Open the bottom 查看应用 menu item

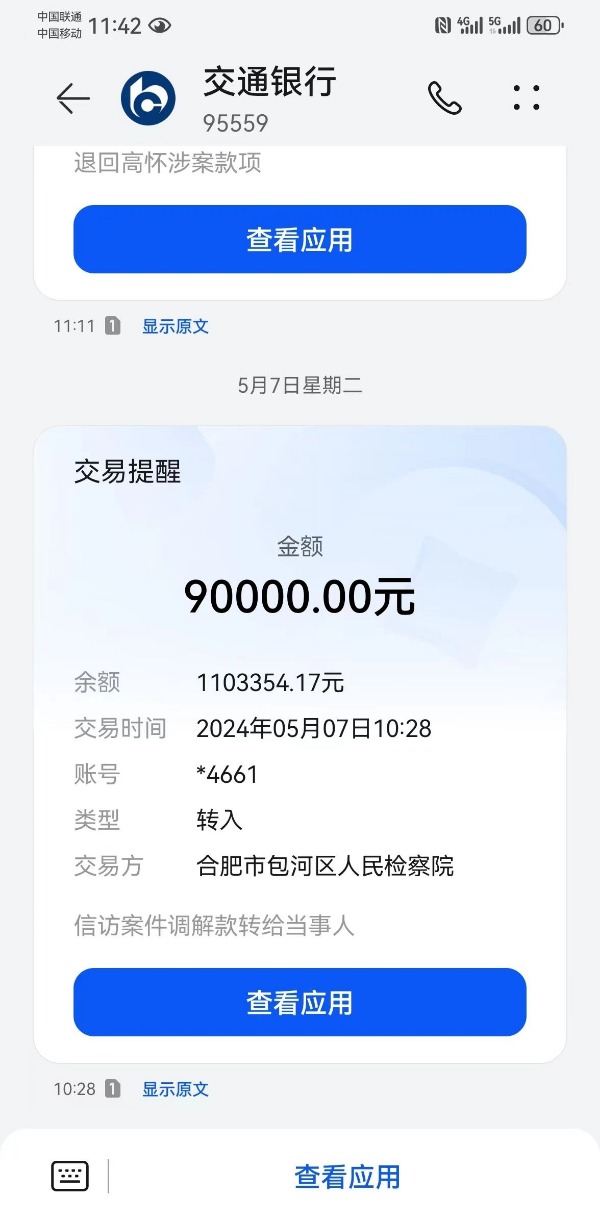(347, 1177)
